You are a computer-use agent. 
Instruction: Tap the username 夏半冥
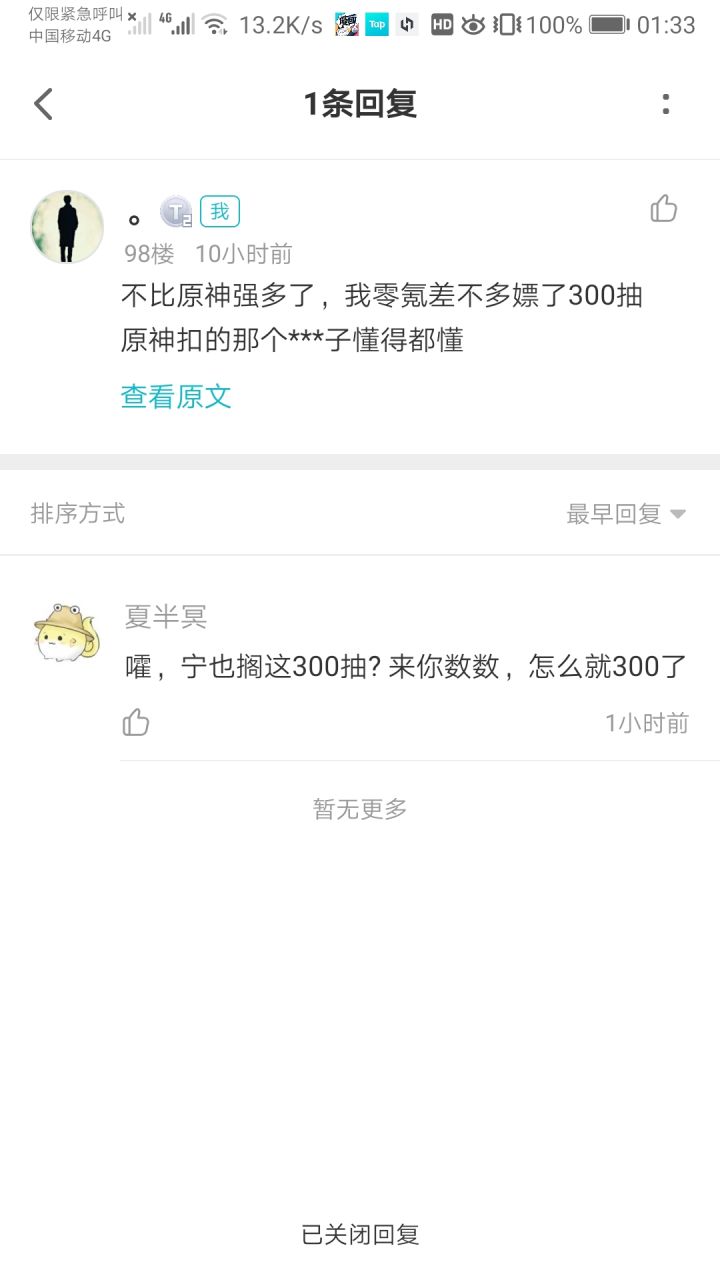(166, 616)
